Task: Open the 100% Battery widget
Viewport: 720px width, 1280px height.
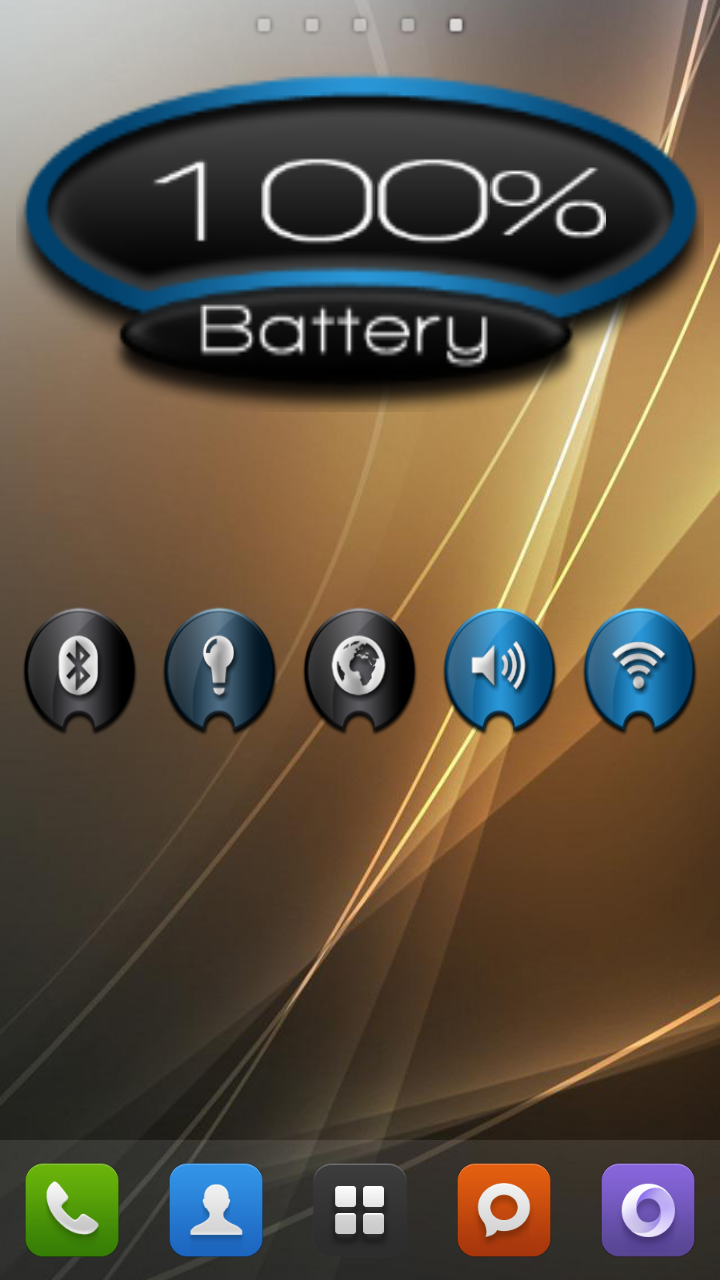Action: 360,230
